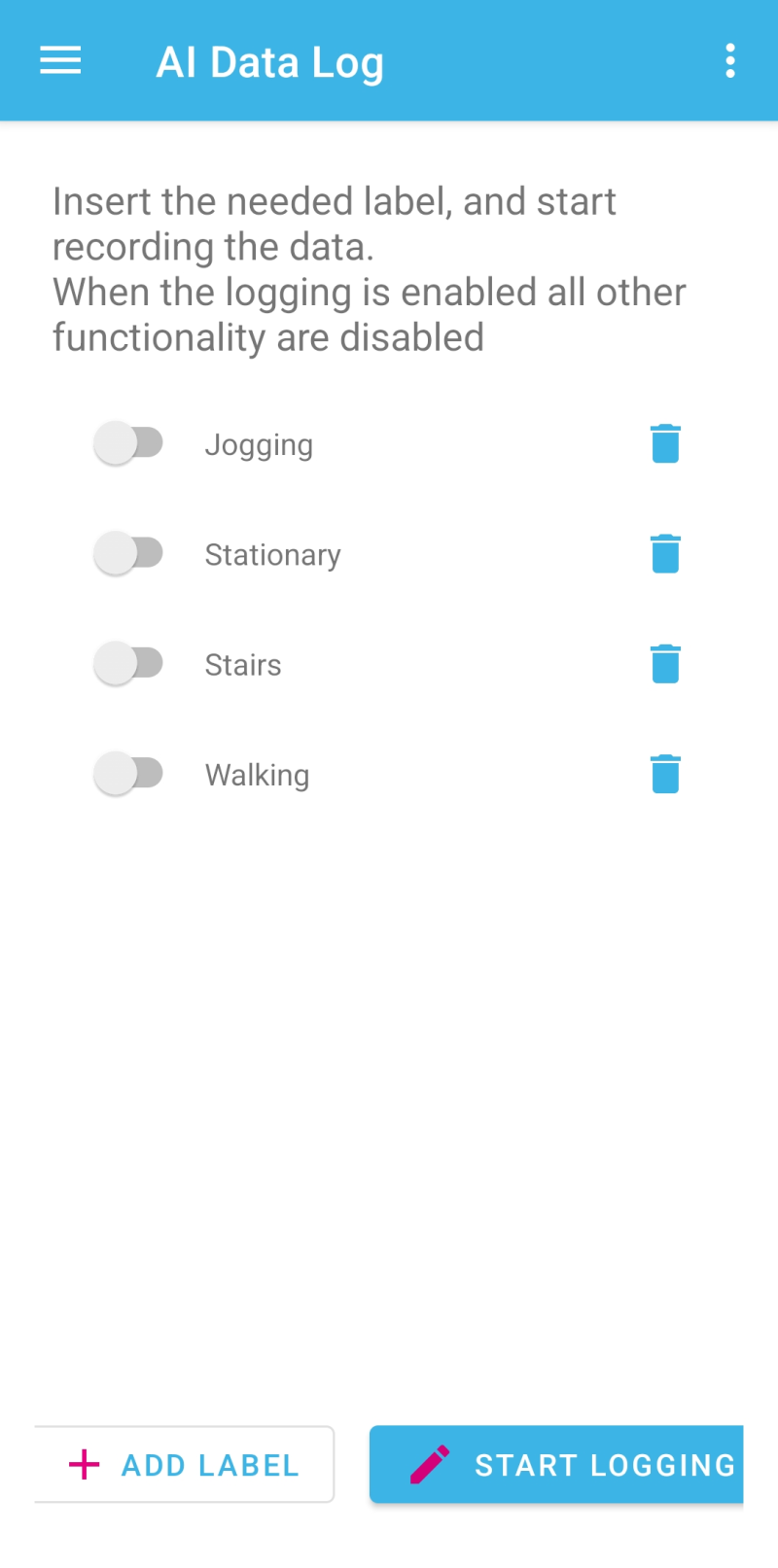The height and width of the screenshot is (1568, 778).
Task: Enable the Jogging label switch
Action: (x=128, y=443)
